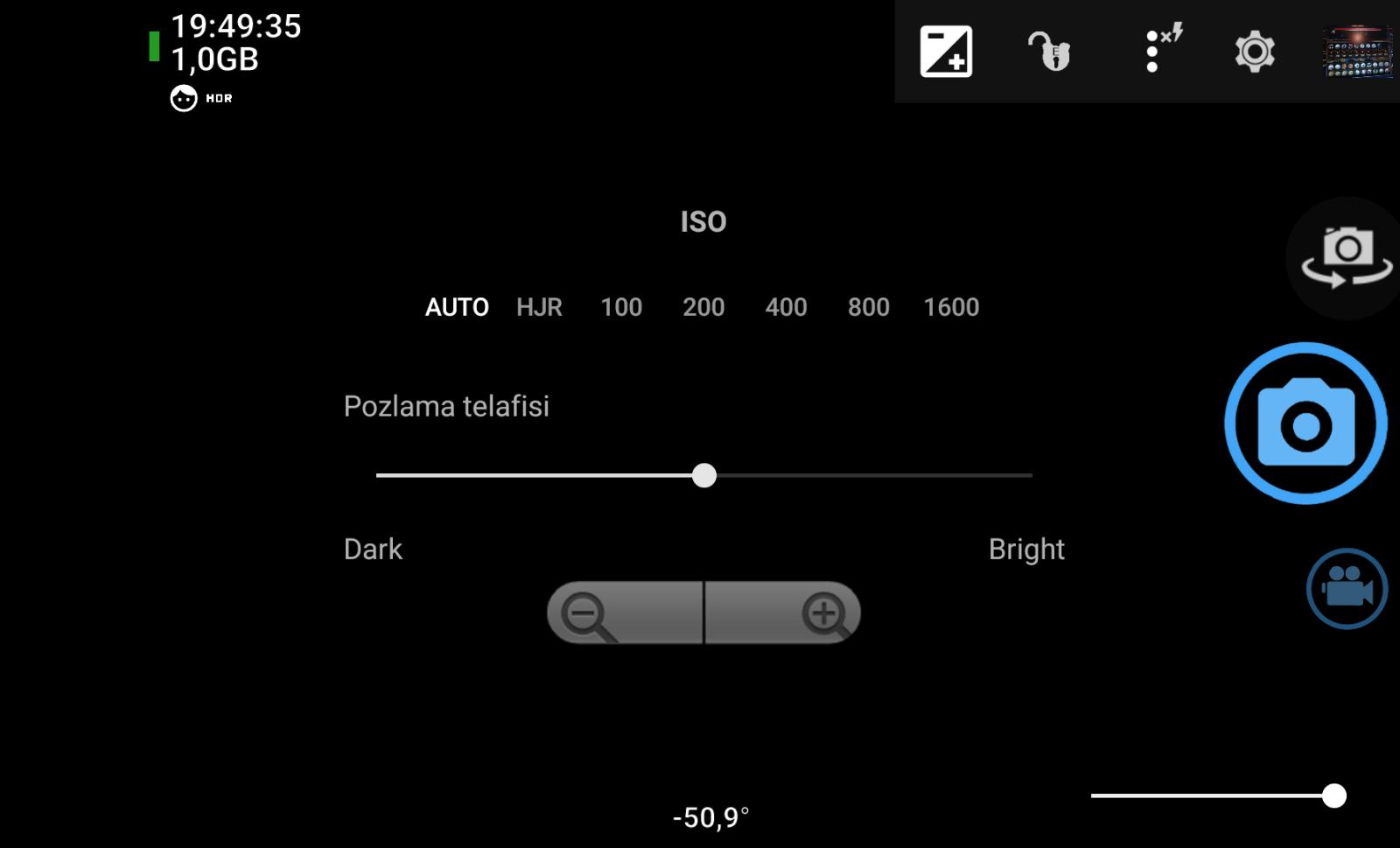Tap the zoom slider at the bottom

click(x=1216, y=795)
